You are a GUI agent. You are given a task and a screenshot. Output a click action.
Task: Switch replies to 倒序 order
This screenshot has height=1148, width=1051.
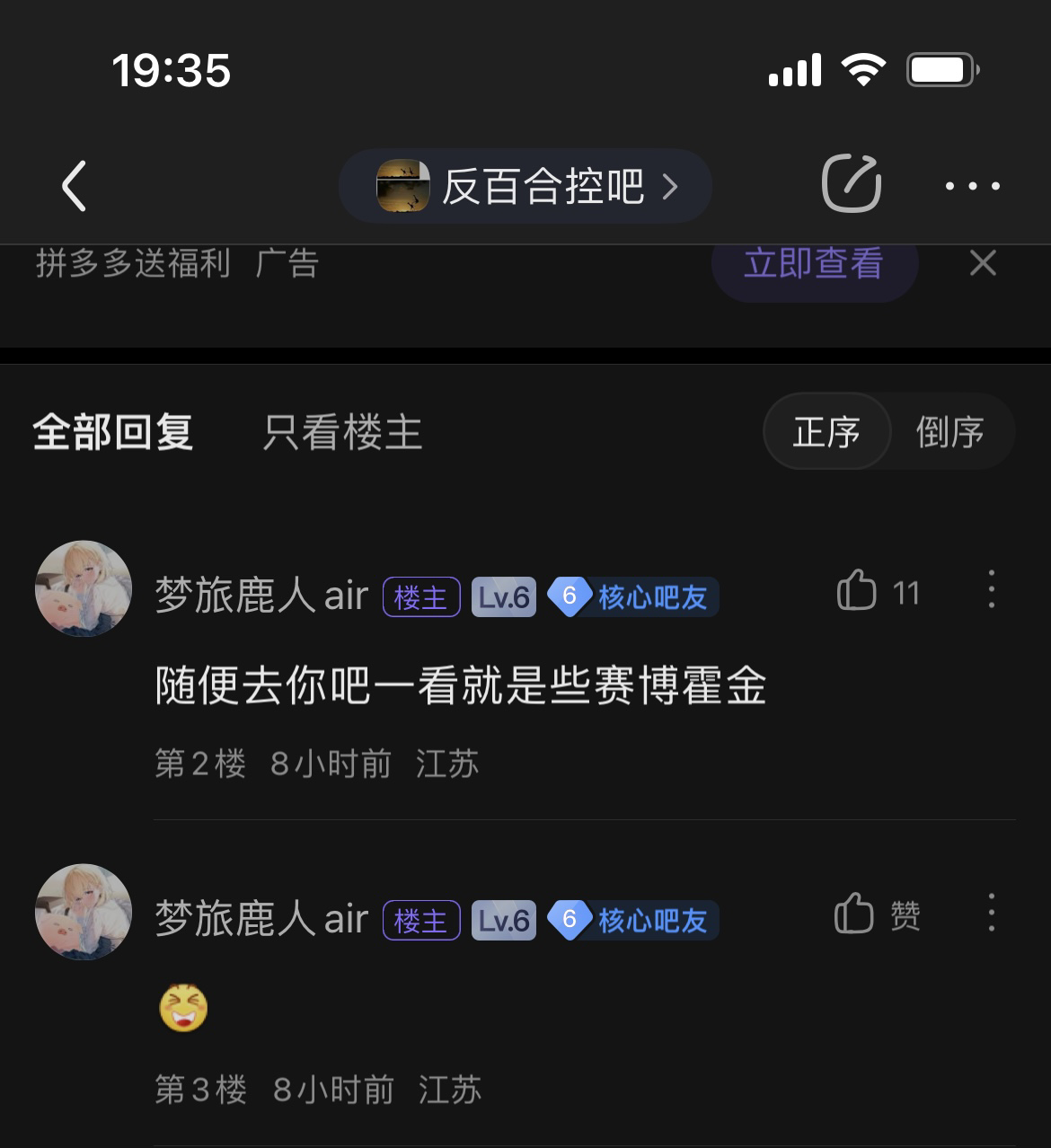pyautogui.click(x=949, y=432)
